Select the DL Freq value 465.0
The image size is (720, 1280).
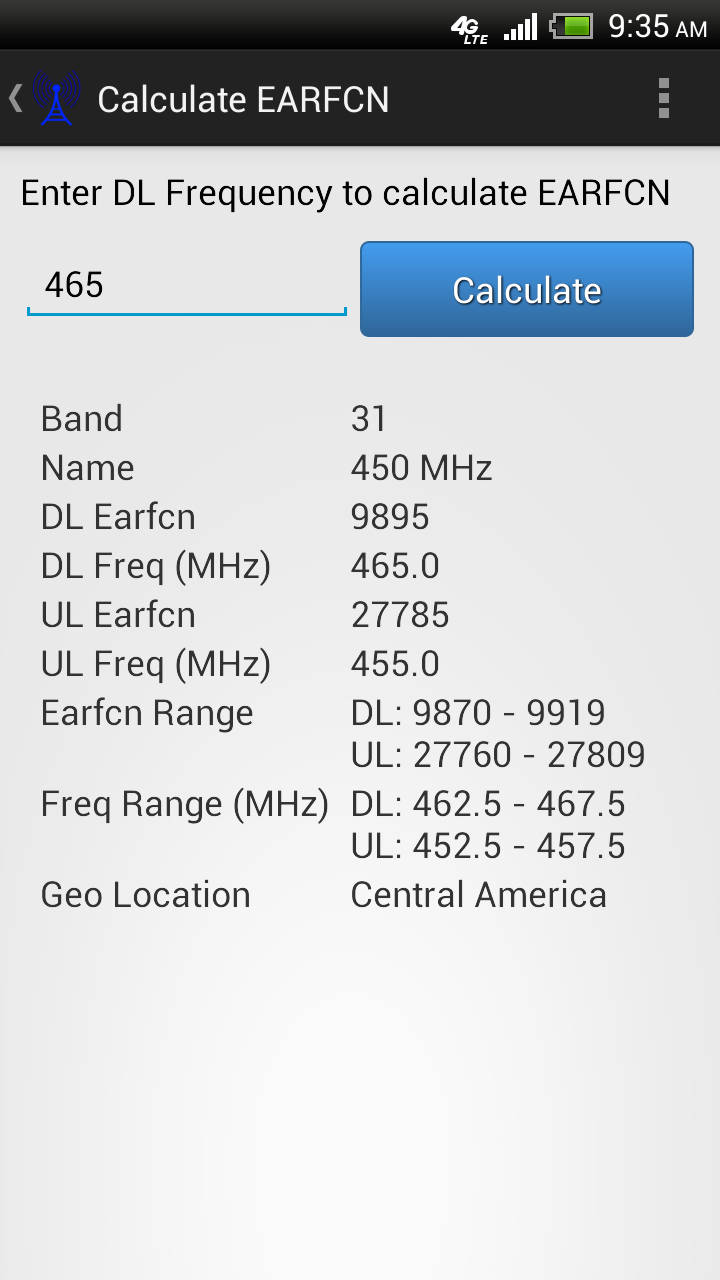[395, 565]
